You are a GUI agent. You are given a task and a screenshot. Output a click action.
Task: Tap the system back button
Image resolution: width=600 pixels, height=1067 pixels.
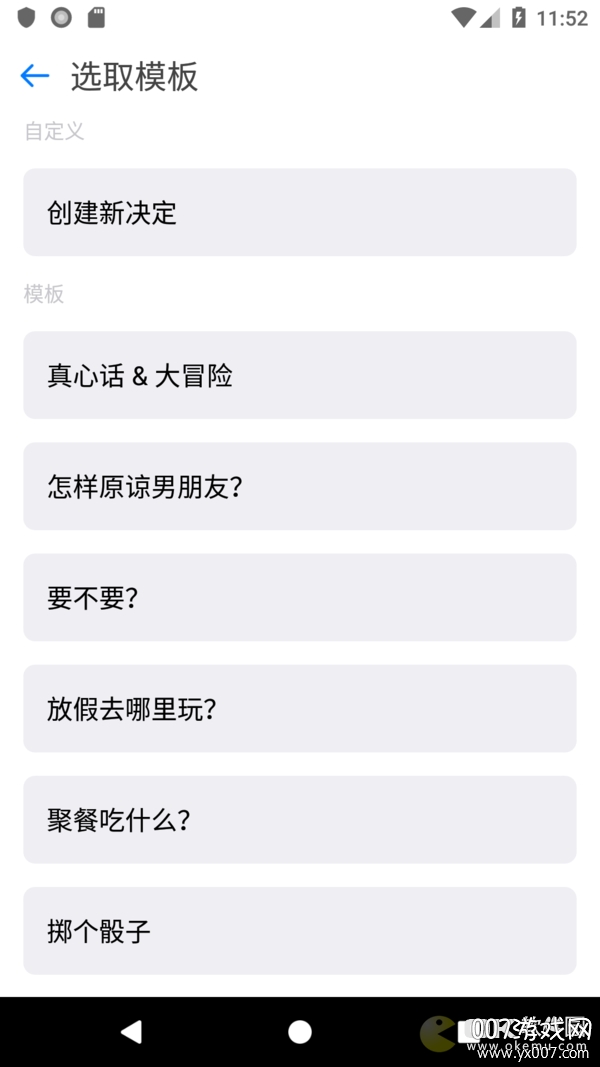(x=131, y=1032)
